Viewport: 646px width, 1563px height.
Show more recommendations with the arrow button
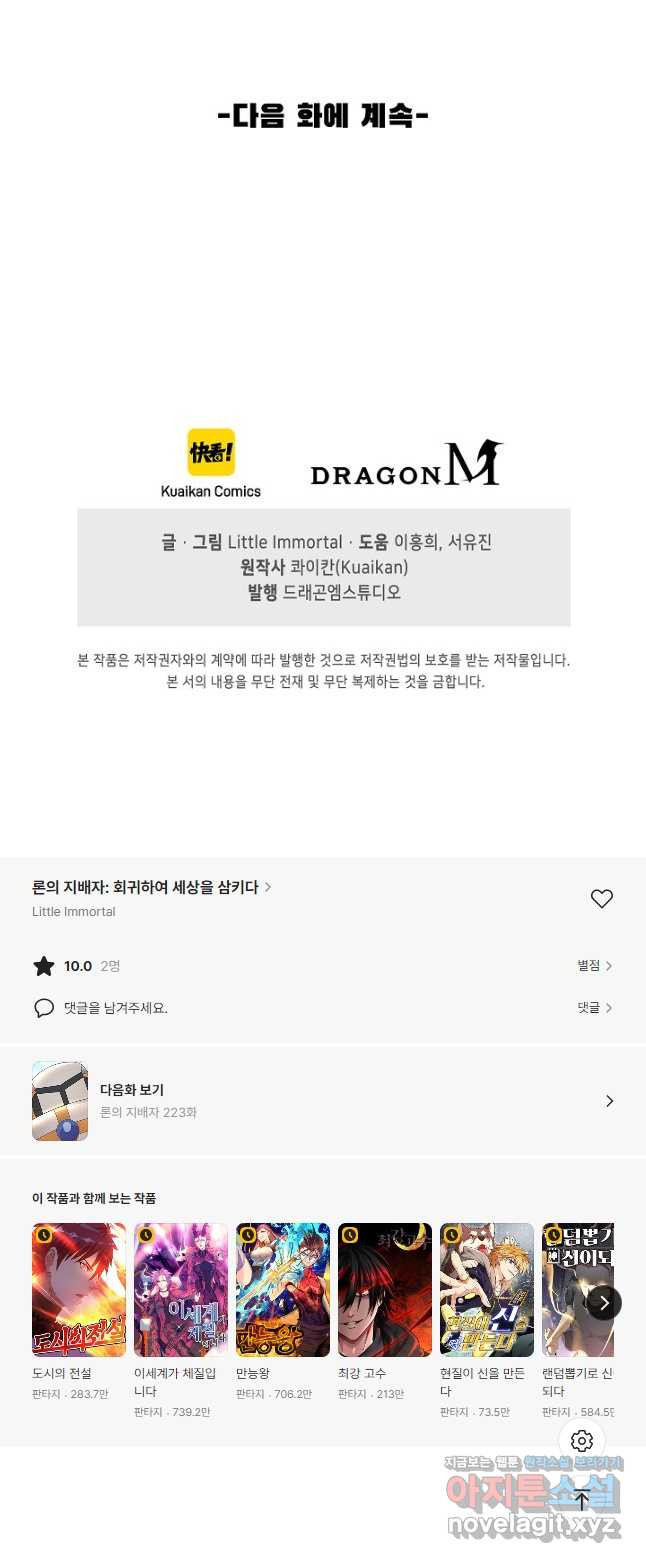603,1302
